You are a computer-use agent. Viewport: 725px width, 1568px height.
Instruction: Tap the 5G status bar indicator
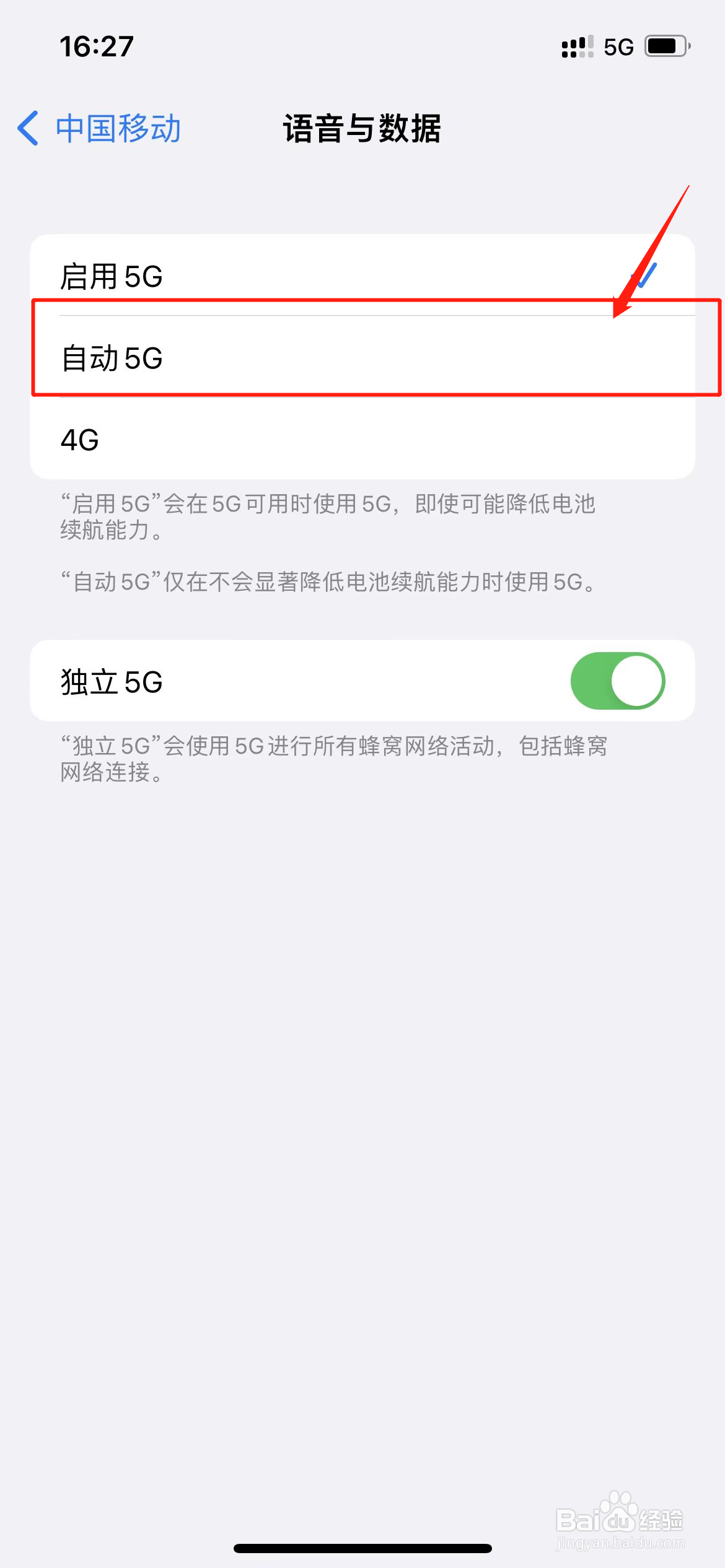tap(619, 46)
